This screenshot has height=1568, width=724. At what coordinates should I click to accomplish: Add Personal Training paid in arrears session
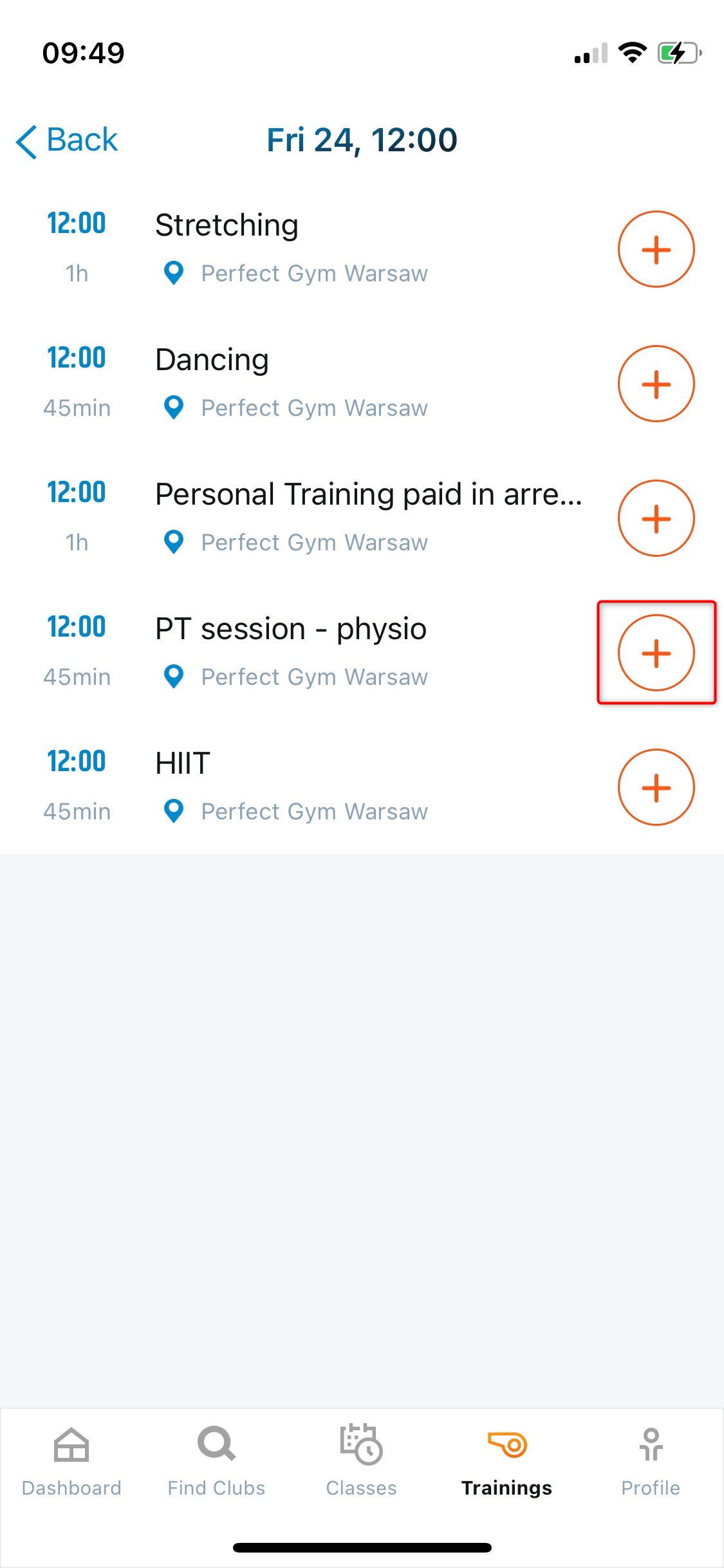point(656,518)
